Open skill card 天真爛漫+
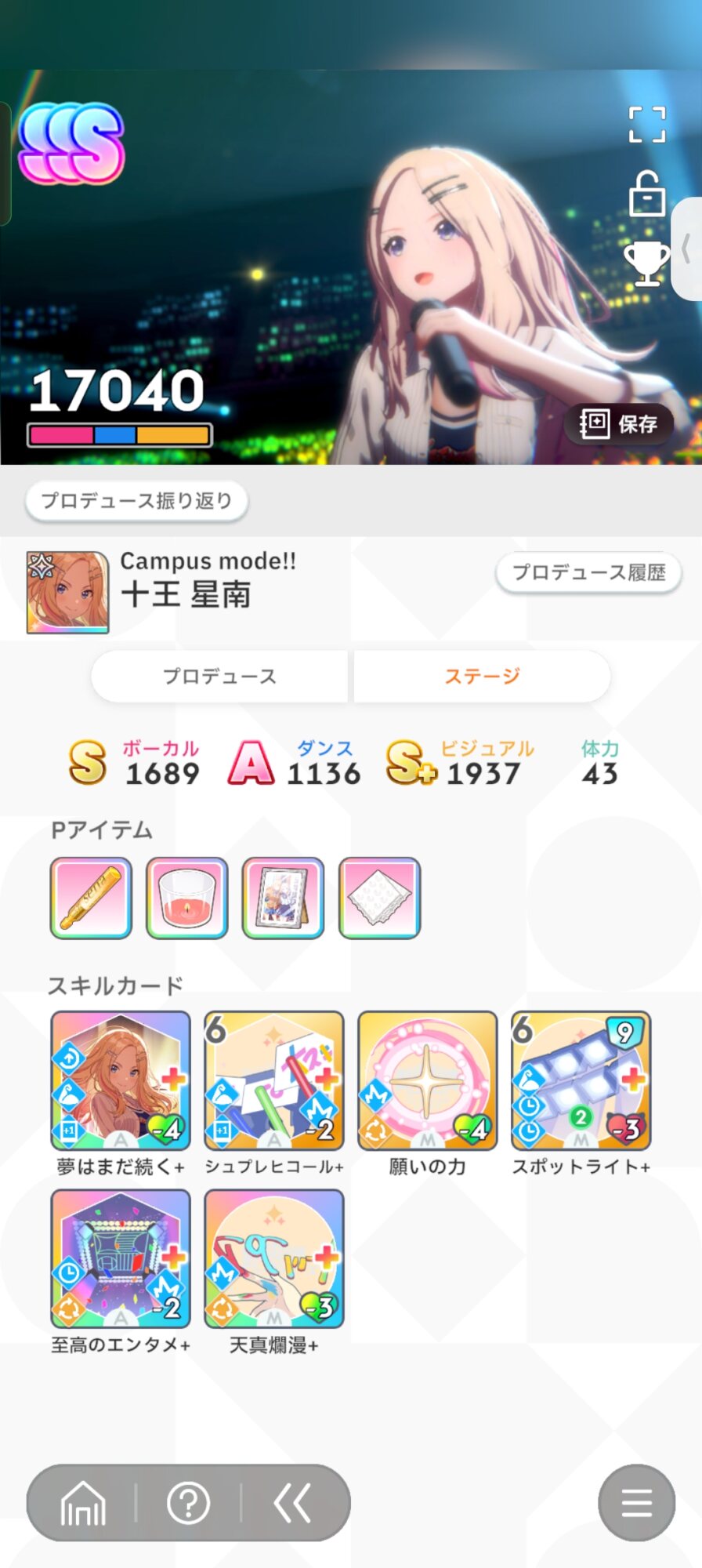702x1568 pixels. point(274,1258)
